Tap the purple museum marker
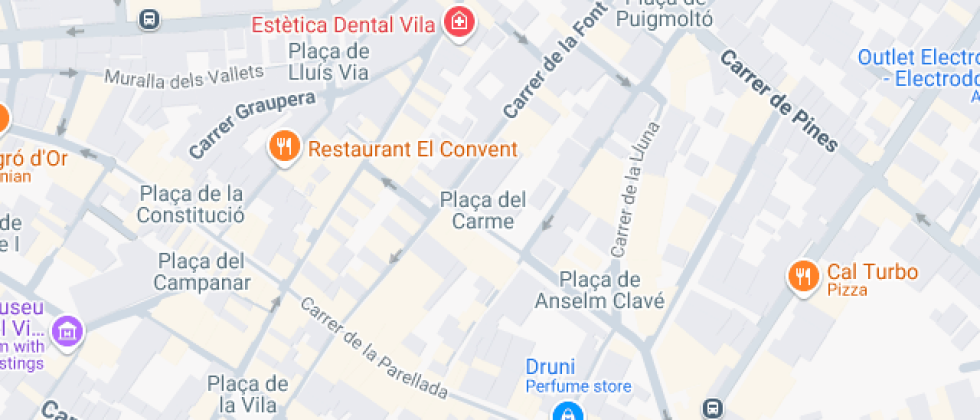The width and height of the screenshot is (980, 420). pos(67,330)
